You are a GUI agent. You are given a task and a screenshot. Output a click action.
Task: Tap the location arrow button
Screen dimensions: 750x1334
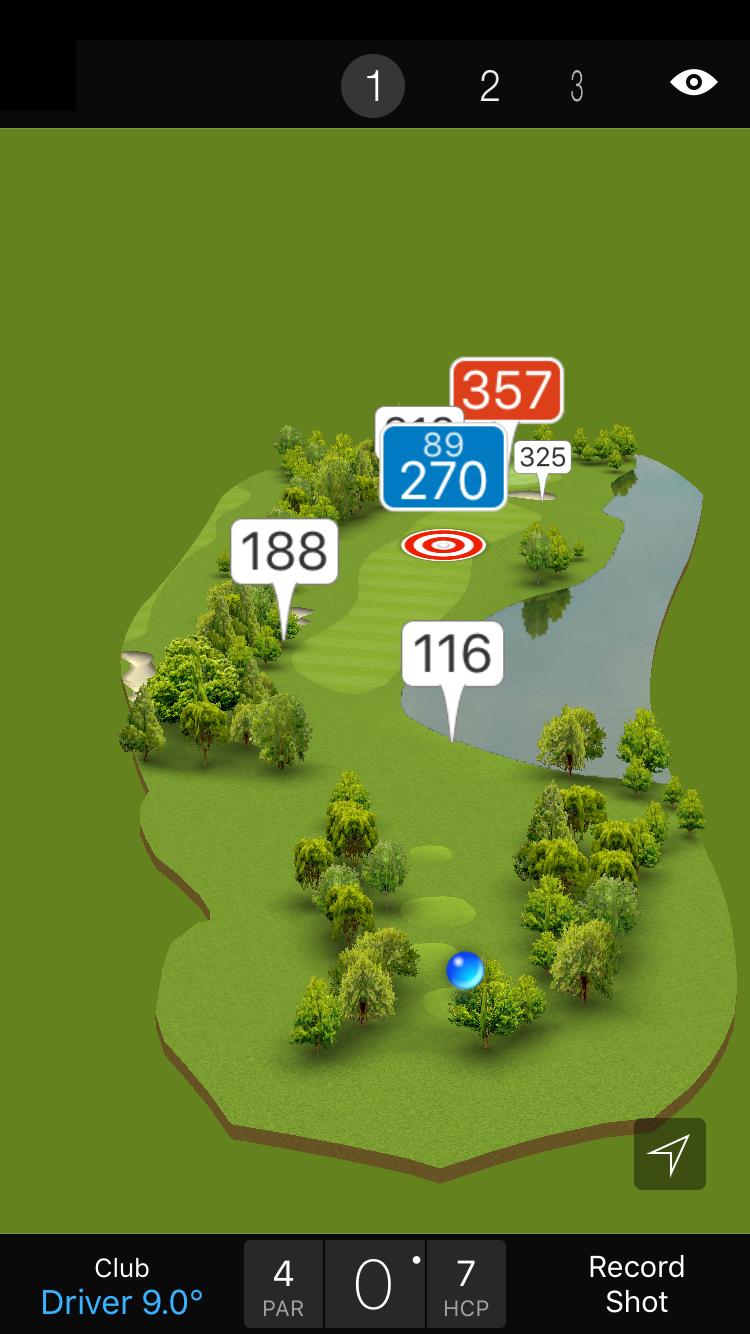coord(669,1154)
